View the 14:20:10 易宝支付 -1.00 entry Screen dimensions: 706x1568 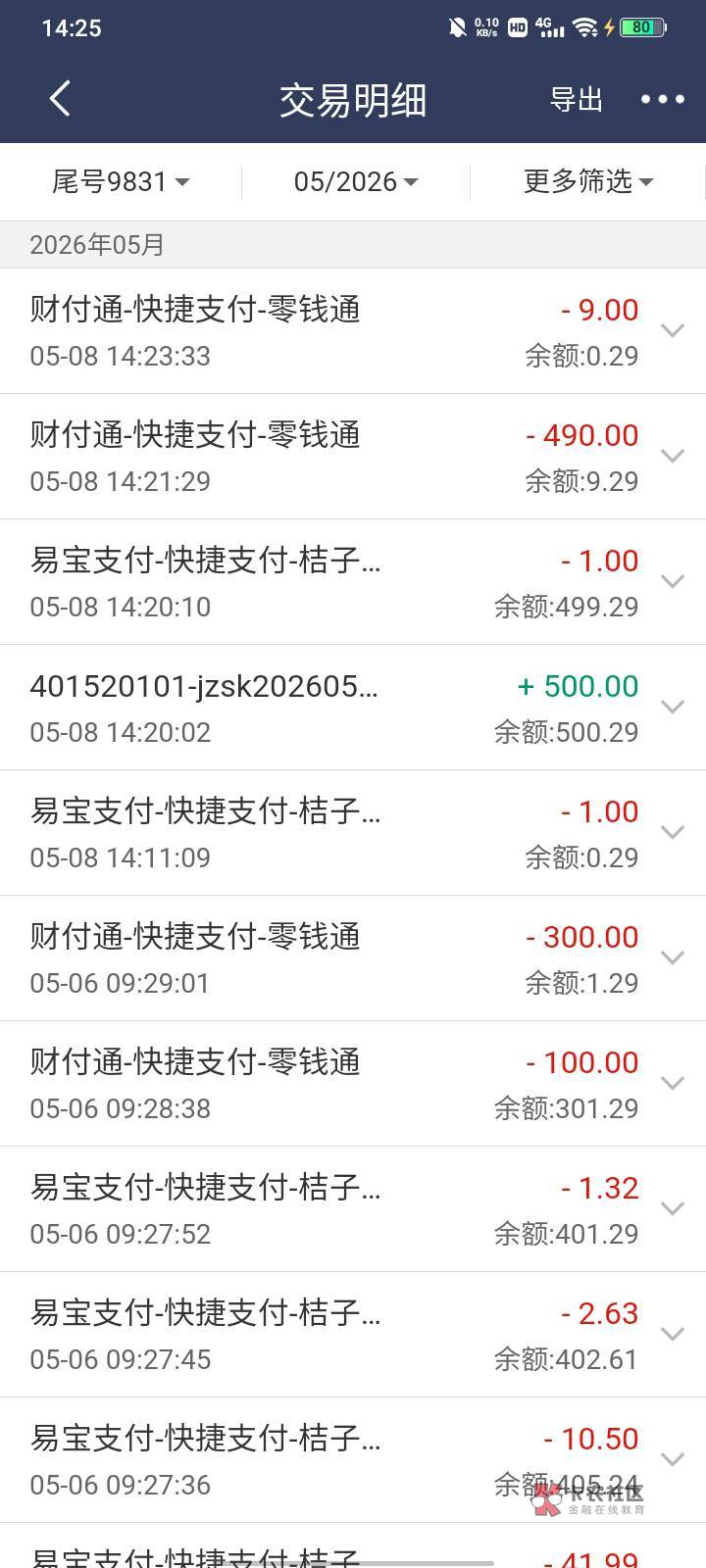(353, 582)
